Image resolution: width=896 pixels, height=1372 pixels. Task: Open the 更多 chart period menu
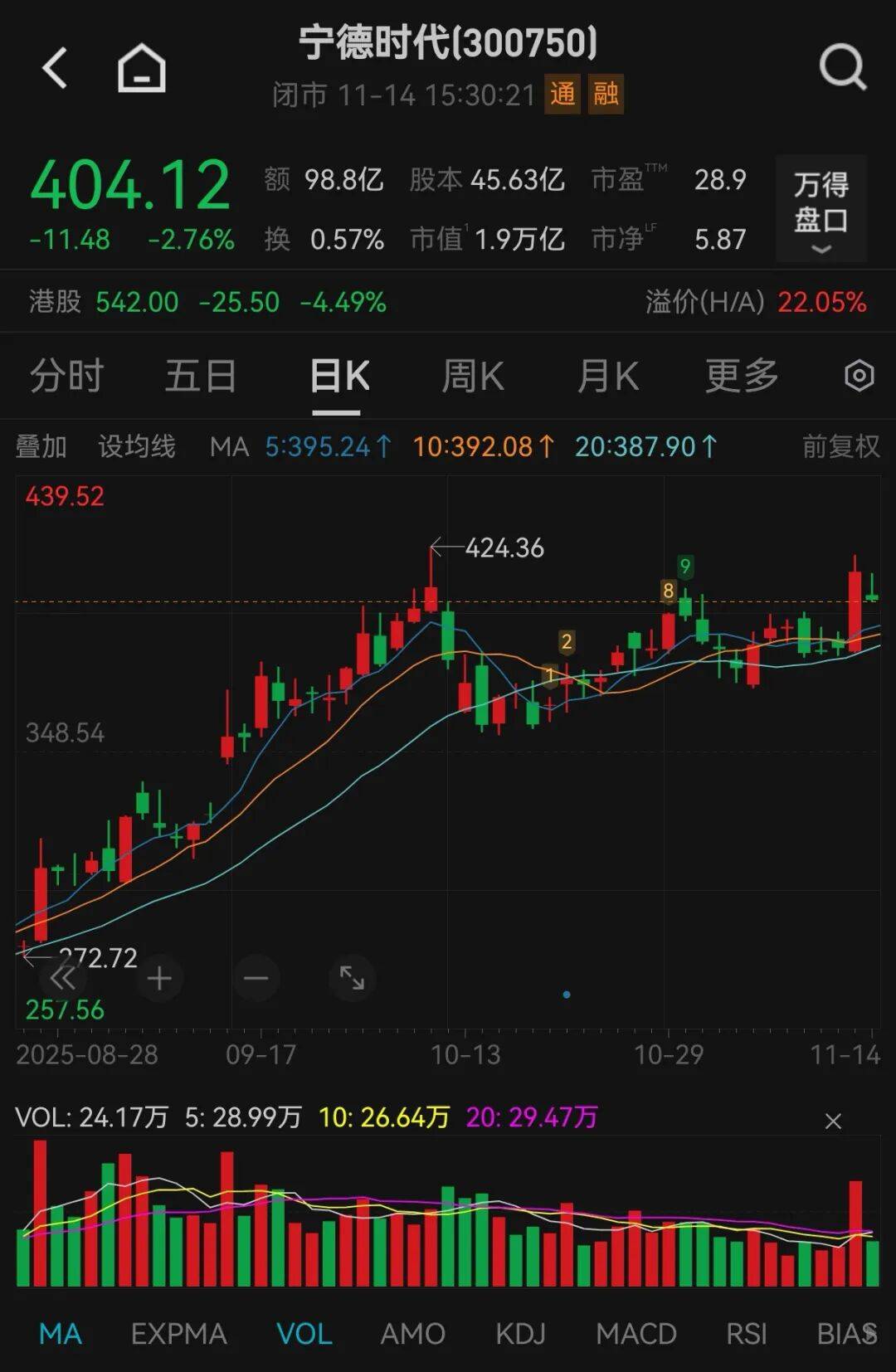[741, 376]
